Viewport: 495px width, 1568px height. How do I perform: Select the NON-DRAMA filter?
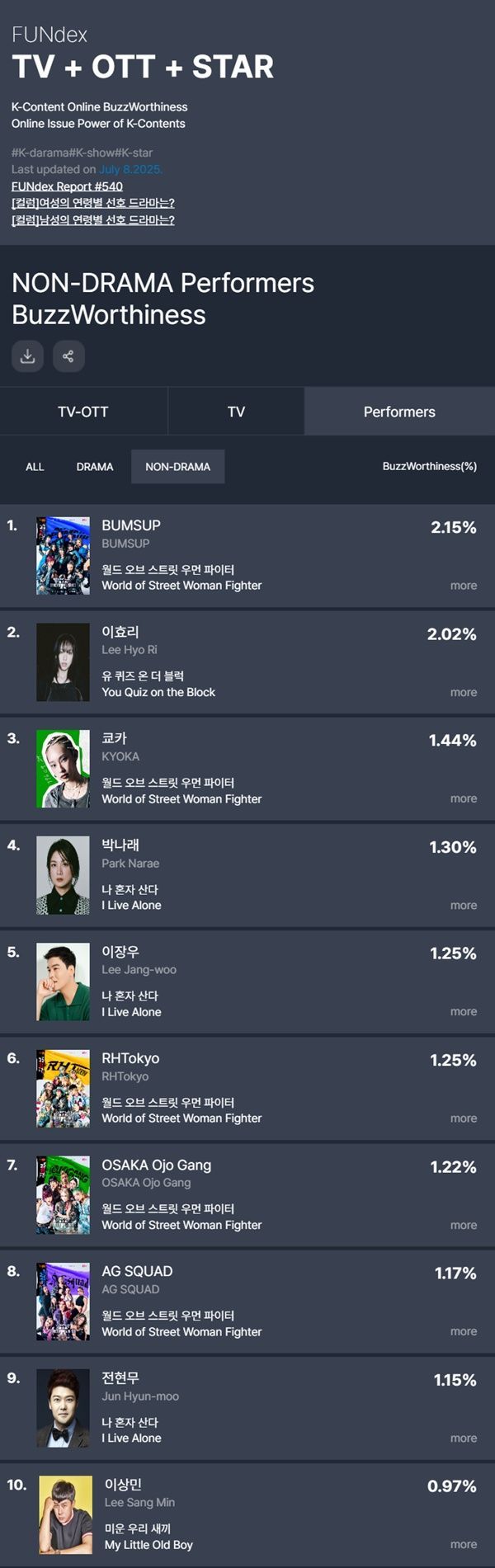pyautogui.click(x=177, y=467)
